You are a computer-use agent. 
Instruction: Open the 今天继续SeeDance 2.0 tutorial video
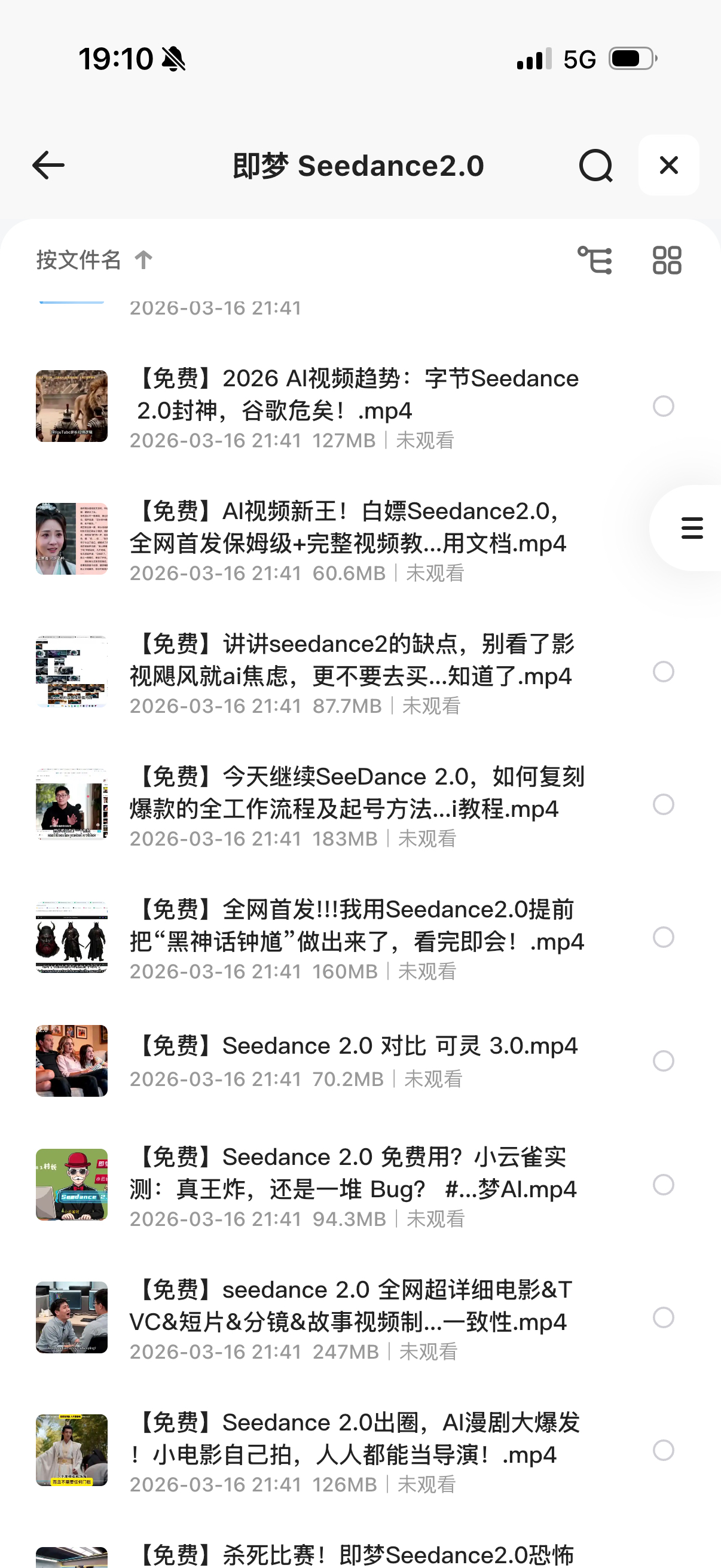356,792
